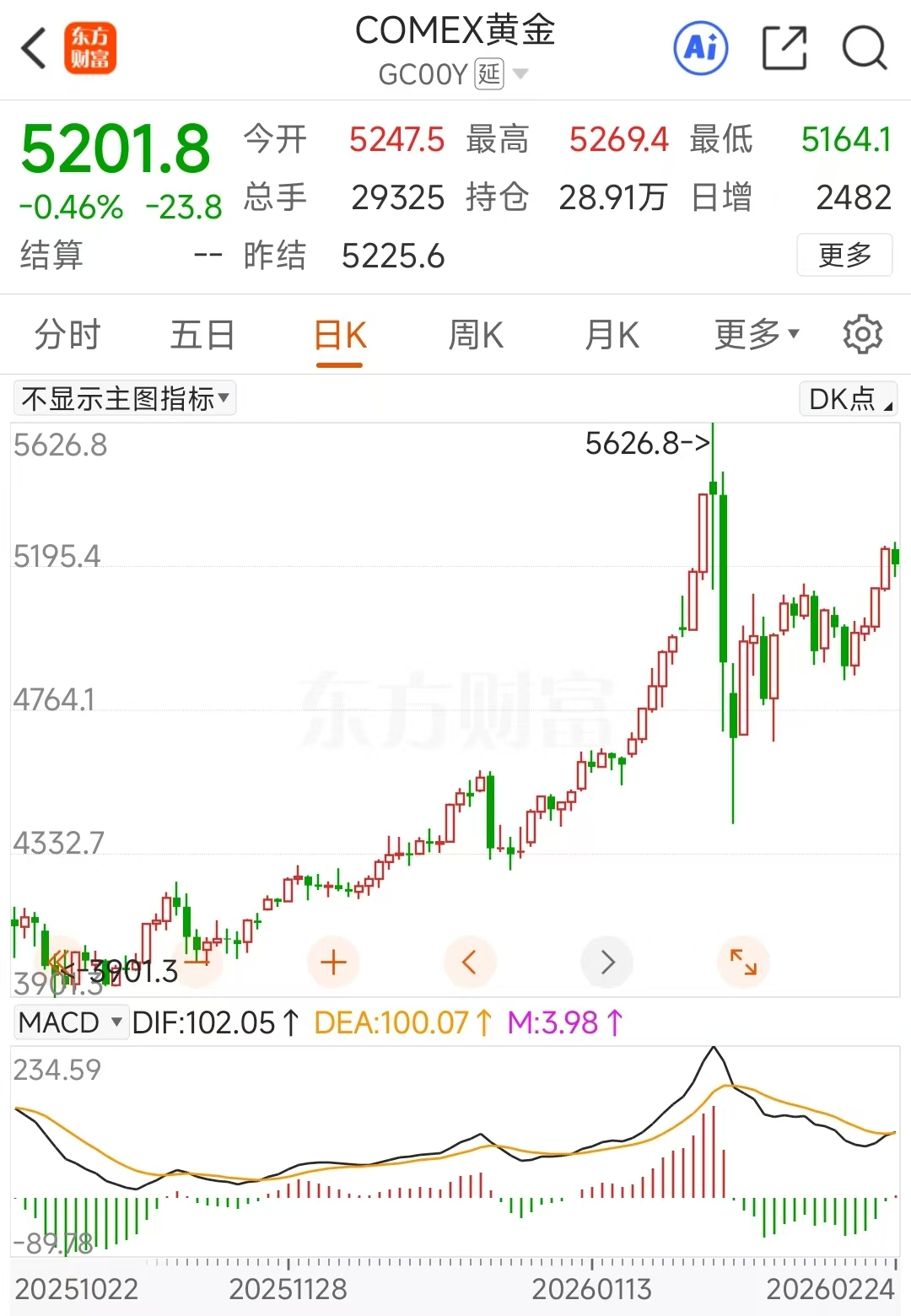The image size is (911, 1316).
Task: Open the search magnifier
Action: pos(864,48)
